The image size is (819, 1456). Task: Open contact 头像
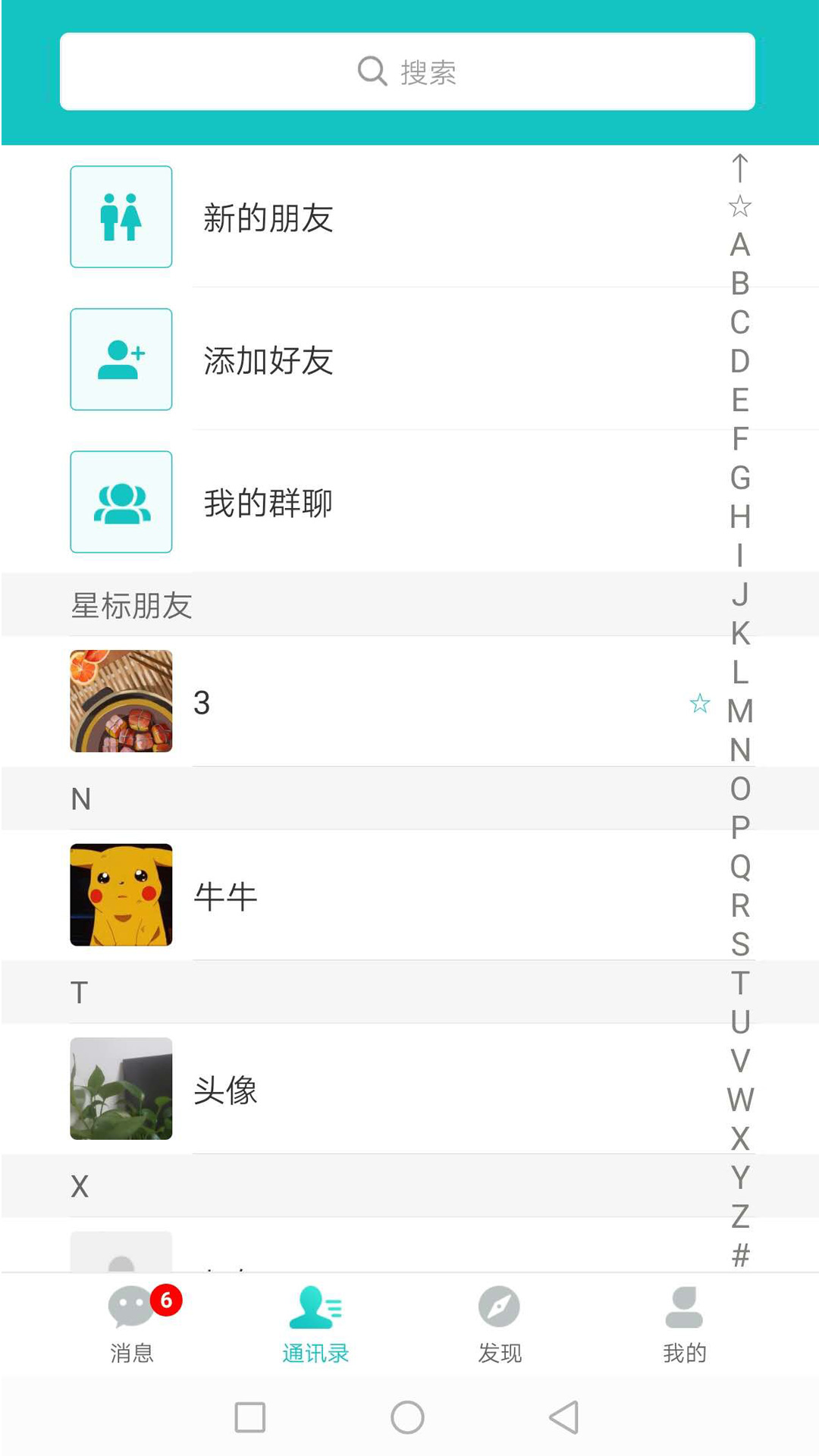(x=379, y=1090)
